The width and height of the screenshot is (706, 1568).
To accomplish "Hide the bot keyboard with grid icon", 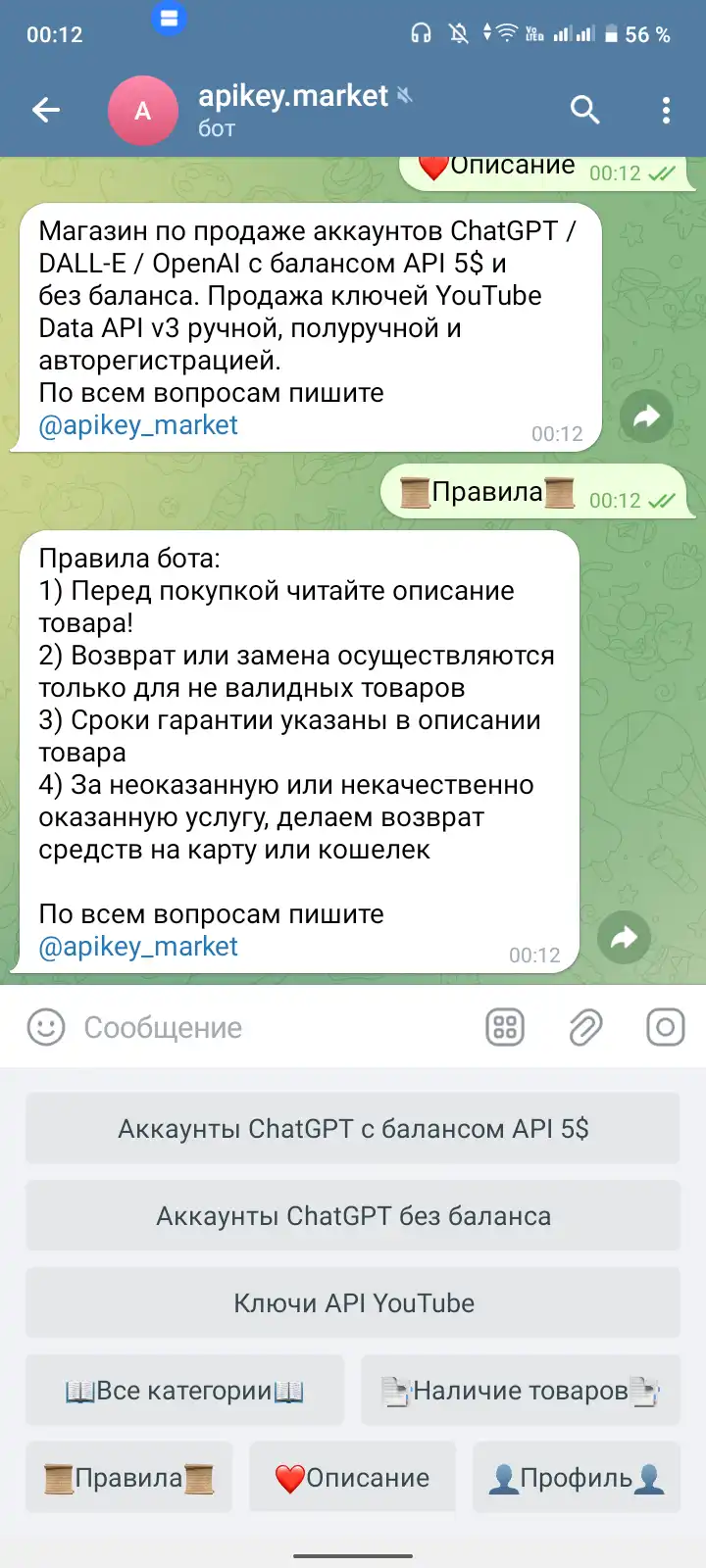I will [505, 1027].
